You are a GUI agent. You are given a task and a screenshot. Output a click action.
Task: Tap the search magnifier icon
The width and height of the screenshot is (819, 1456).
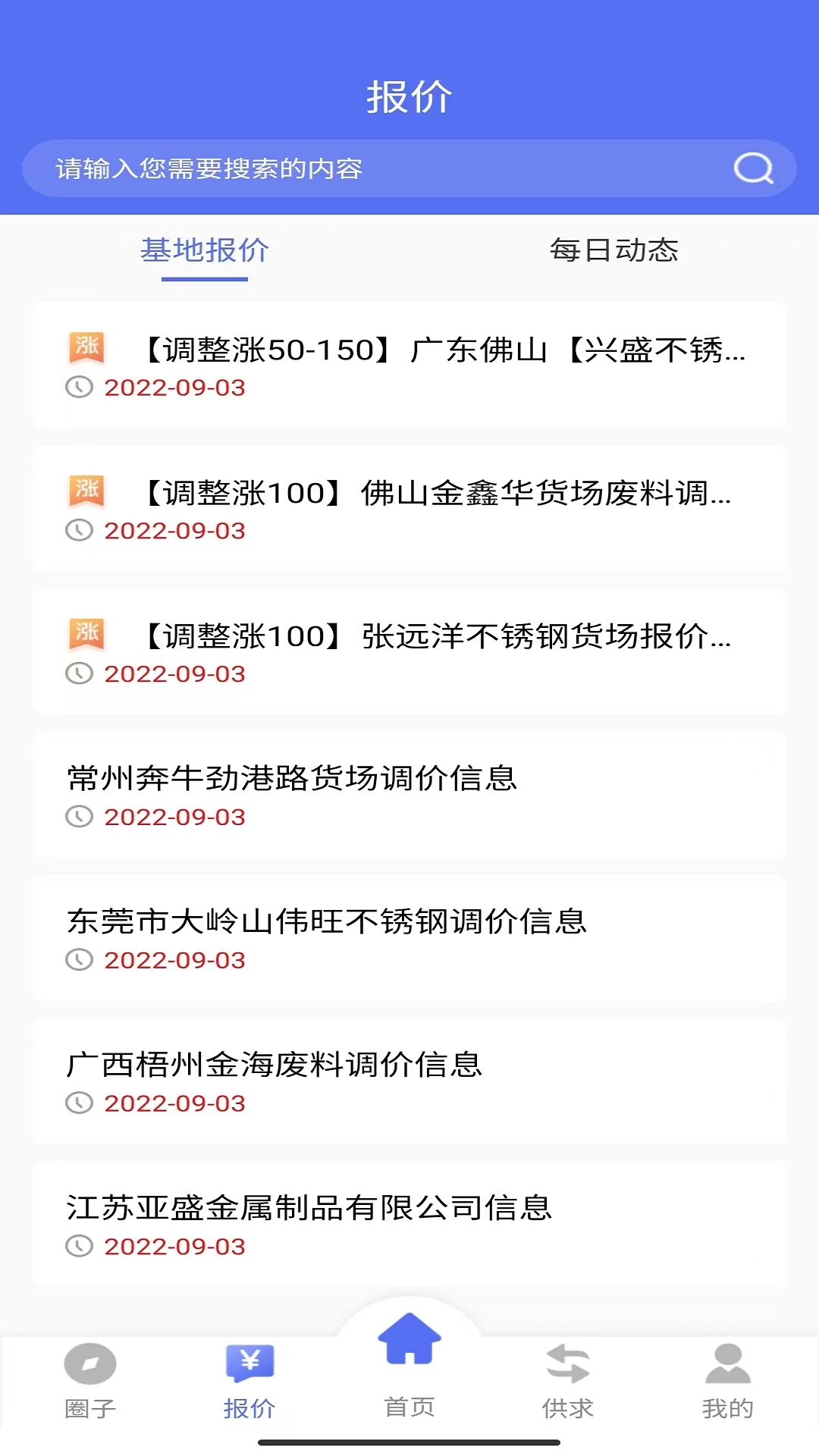(753, 168)
